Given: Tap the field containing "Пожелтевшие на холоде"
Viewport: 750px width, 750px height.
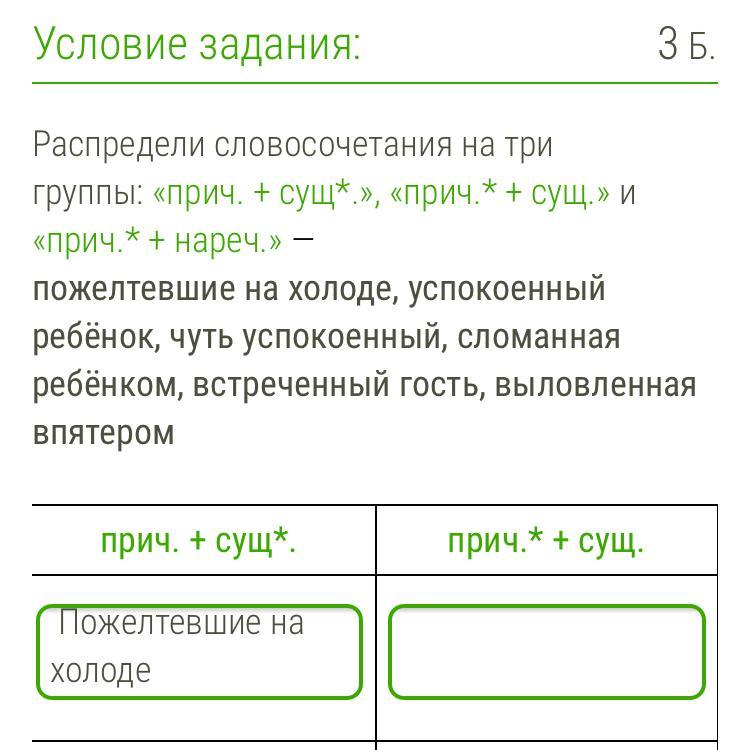Looking at the screenshot, I should click(x=199, y=651).
